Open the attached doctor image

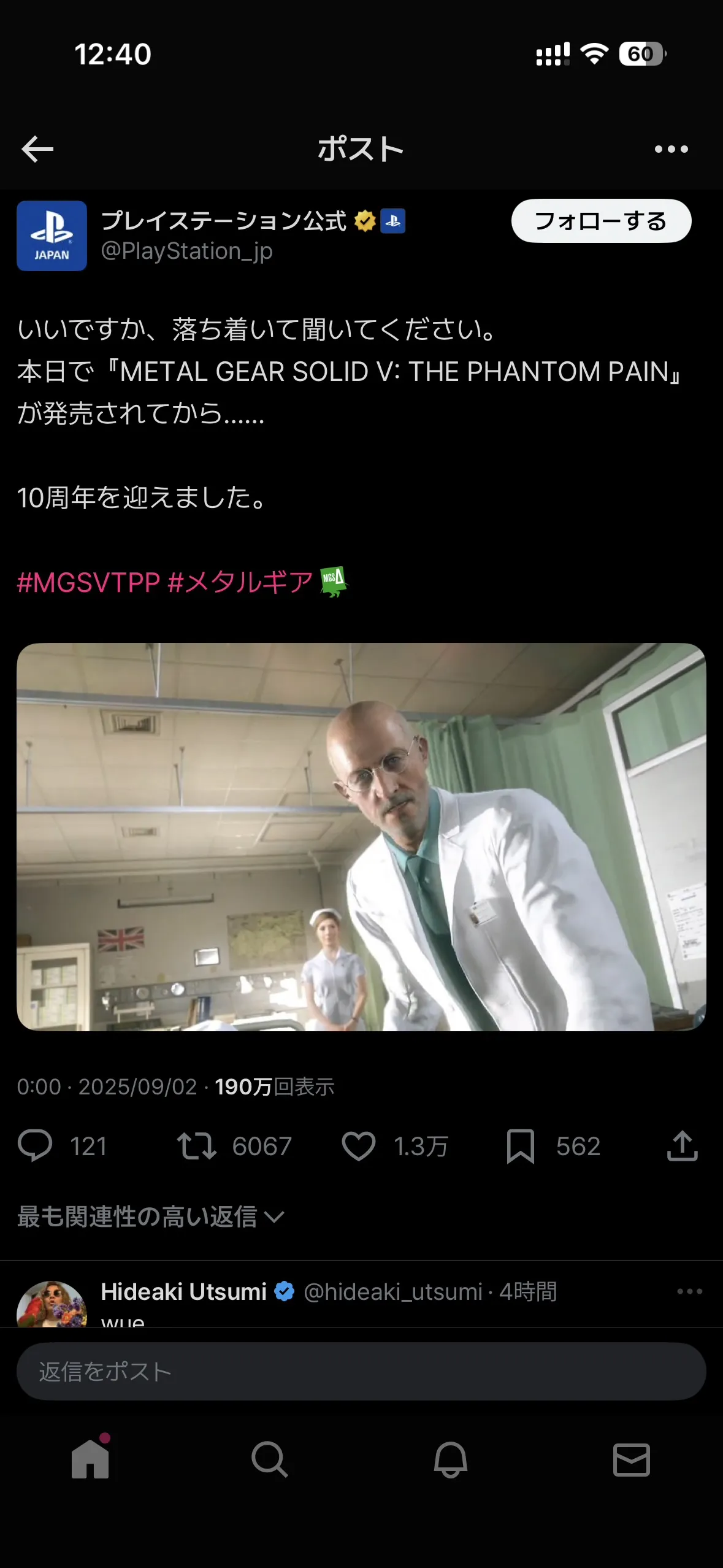point(361,837)
